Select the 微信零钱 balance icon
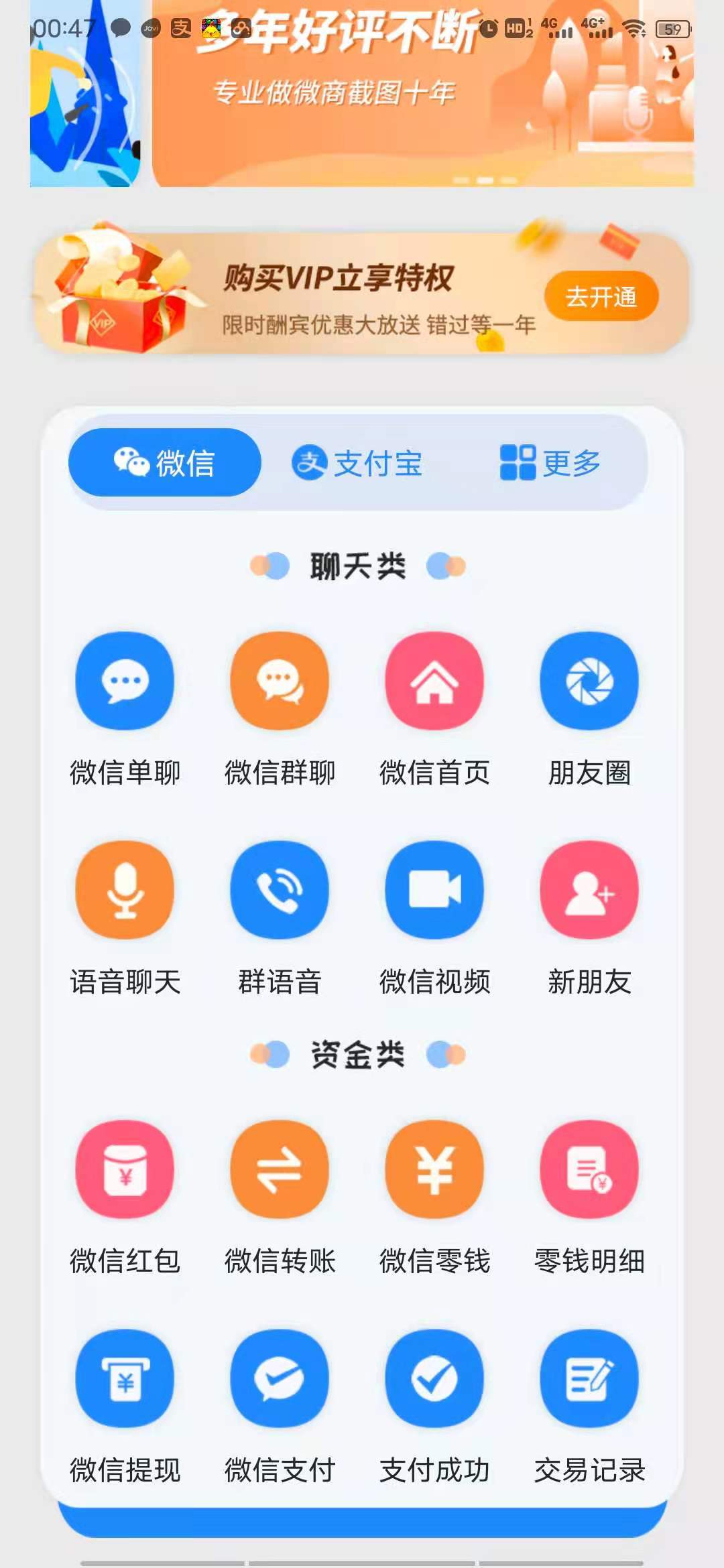 click(434, 1168)
